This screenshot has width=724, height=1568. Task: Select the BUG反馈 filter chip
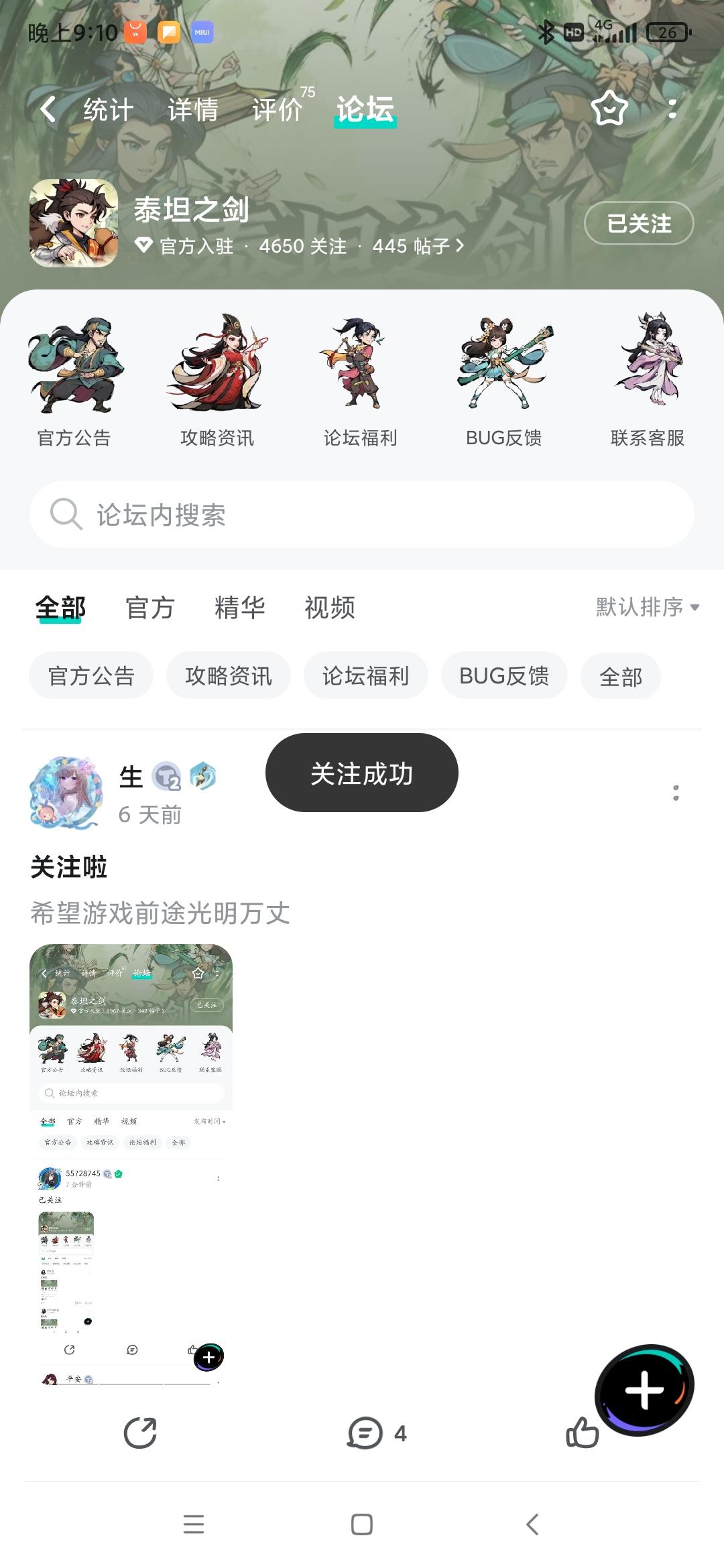(x=503, y=675)
